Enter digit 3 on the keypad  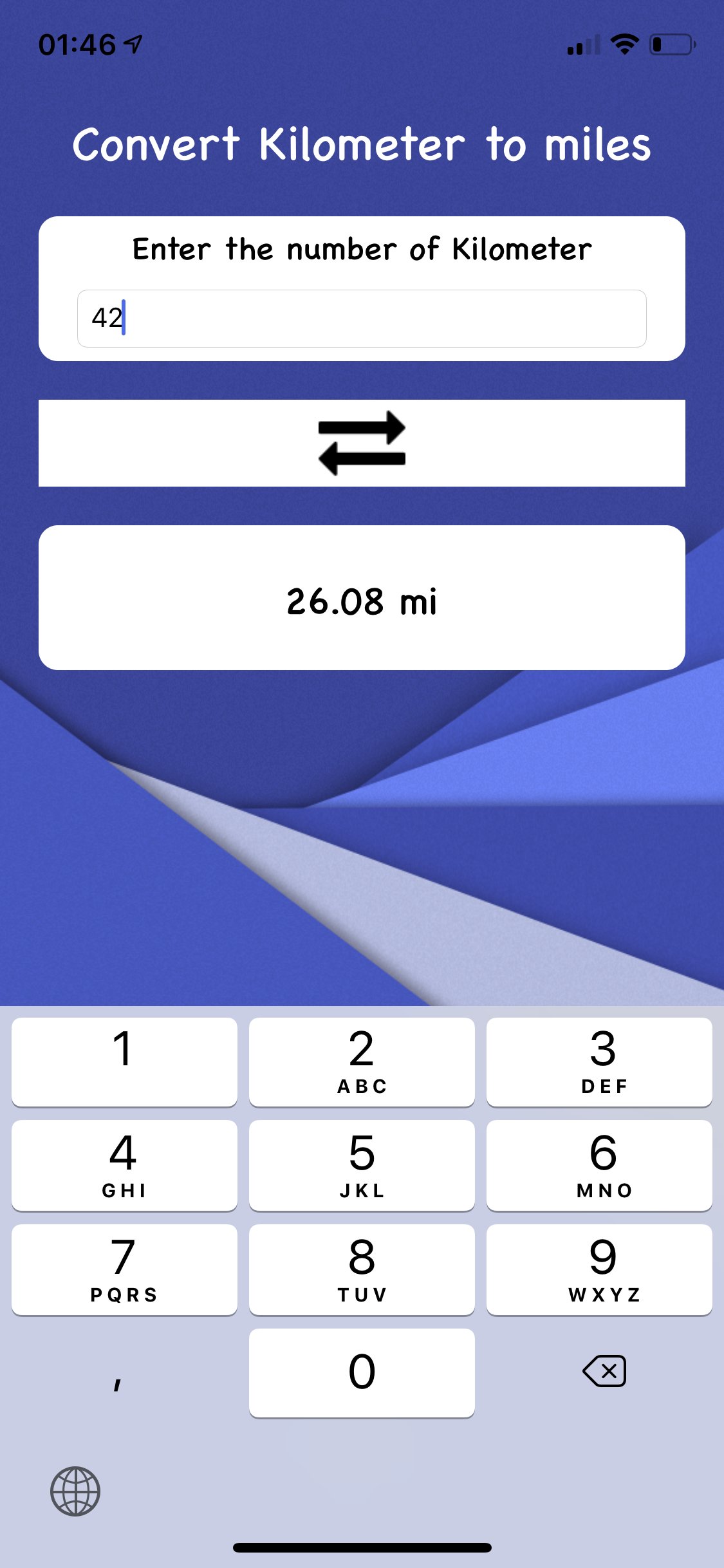pyautogui.click(x=599, y=1062)
